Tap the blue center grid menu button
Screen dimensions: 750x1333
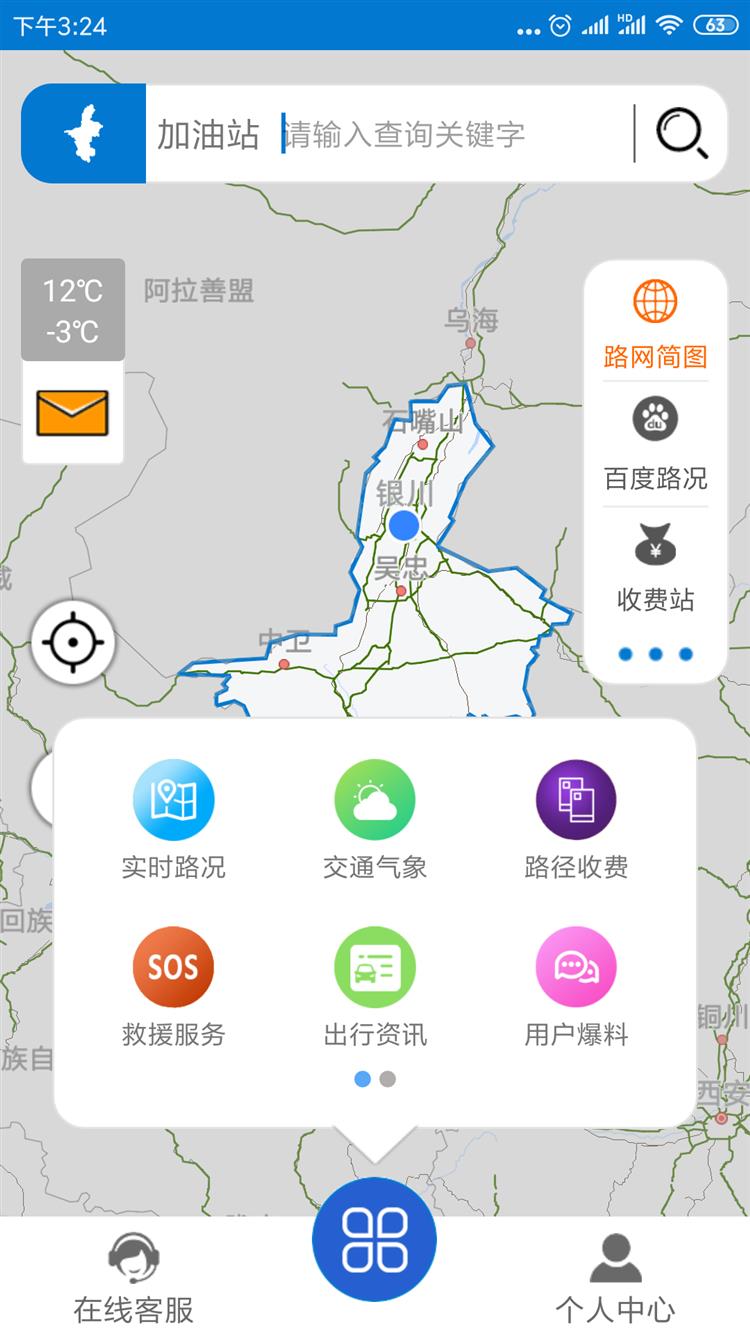point(374,1239)
